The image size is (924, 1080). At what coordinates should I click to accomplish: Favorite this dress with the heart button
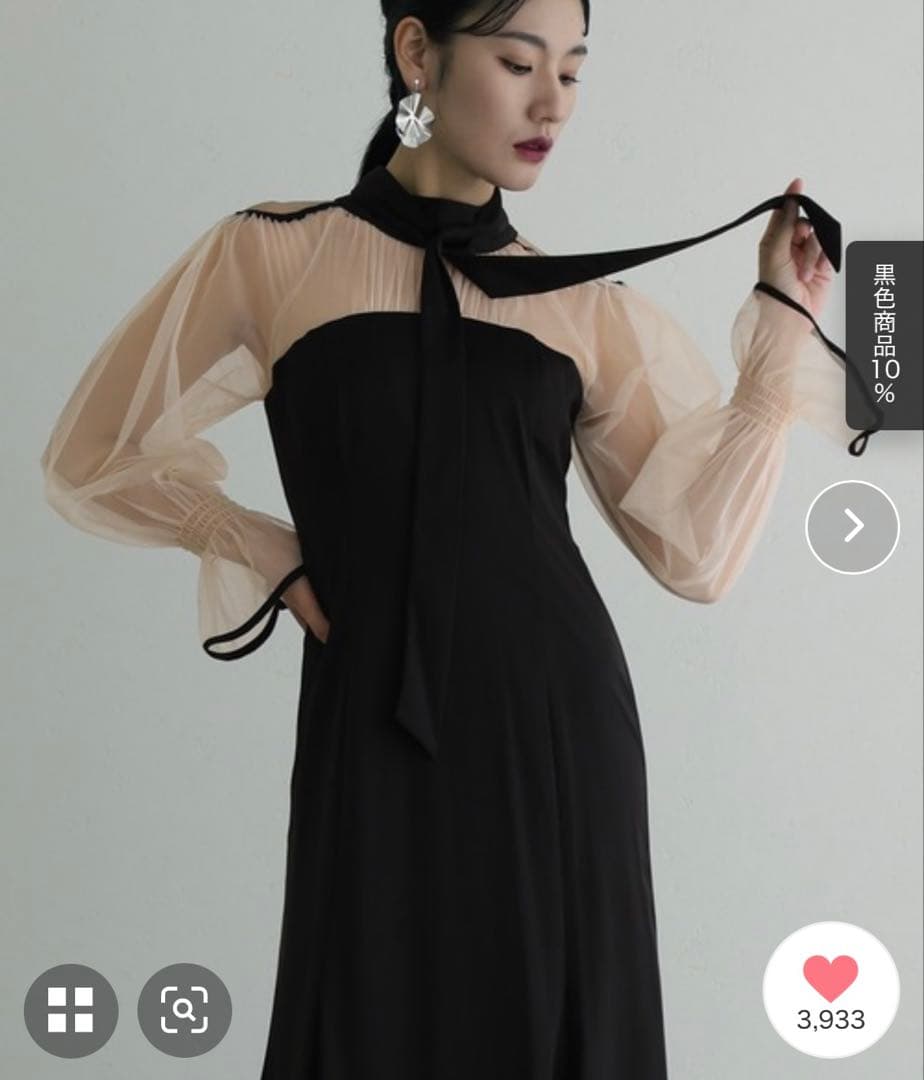tap(830, 988)
